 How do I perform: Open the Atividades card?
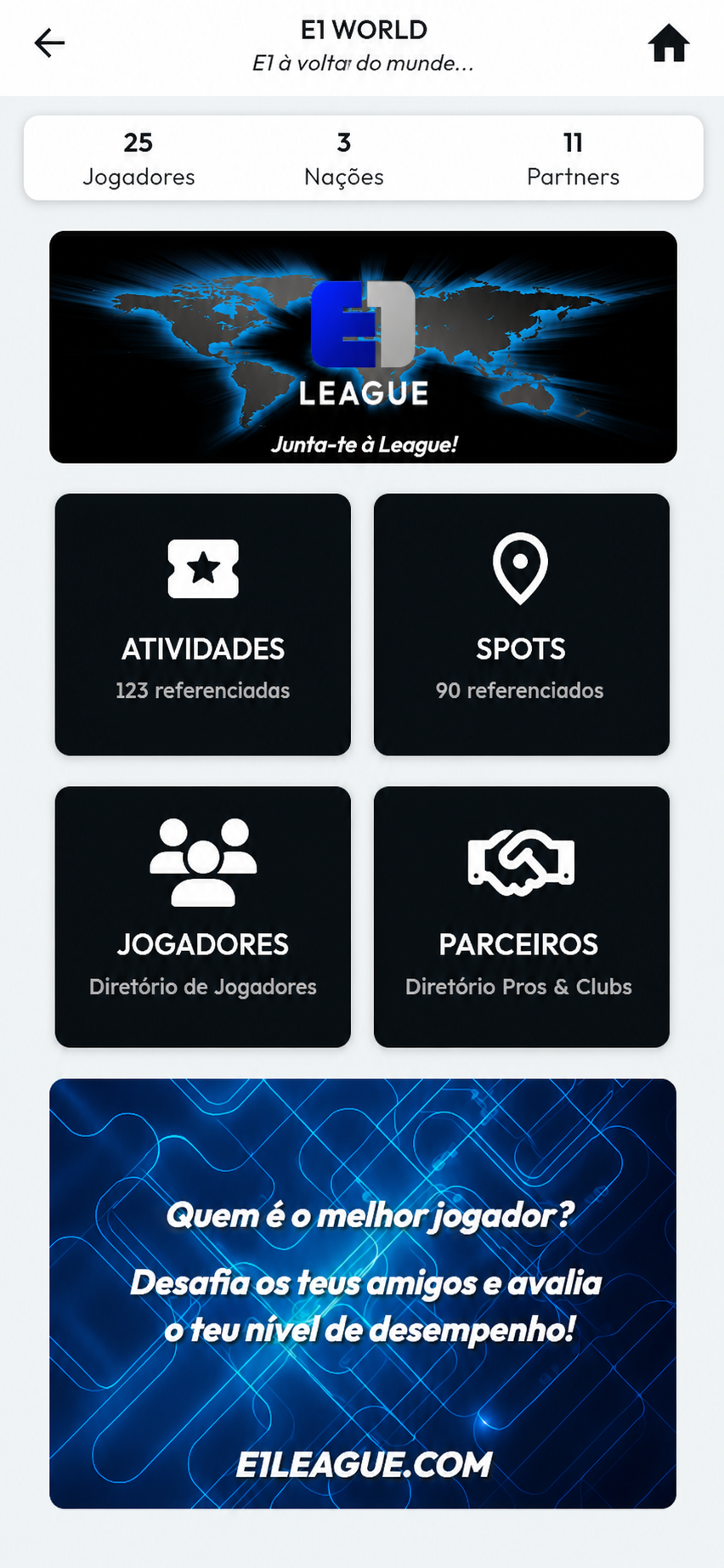203,625
